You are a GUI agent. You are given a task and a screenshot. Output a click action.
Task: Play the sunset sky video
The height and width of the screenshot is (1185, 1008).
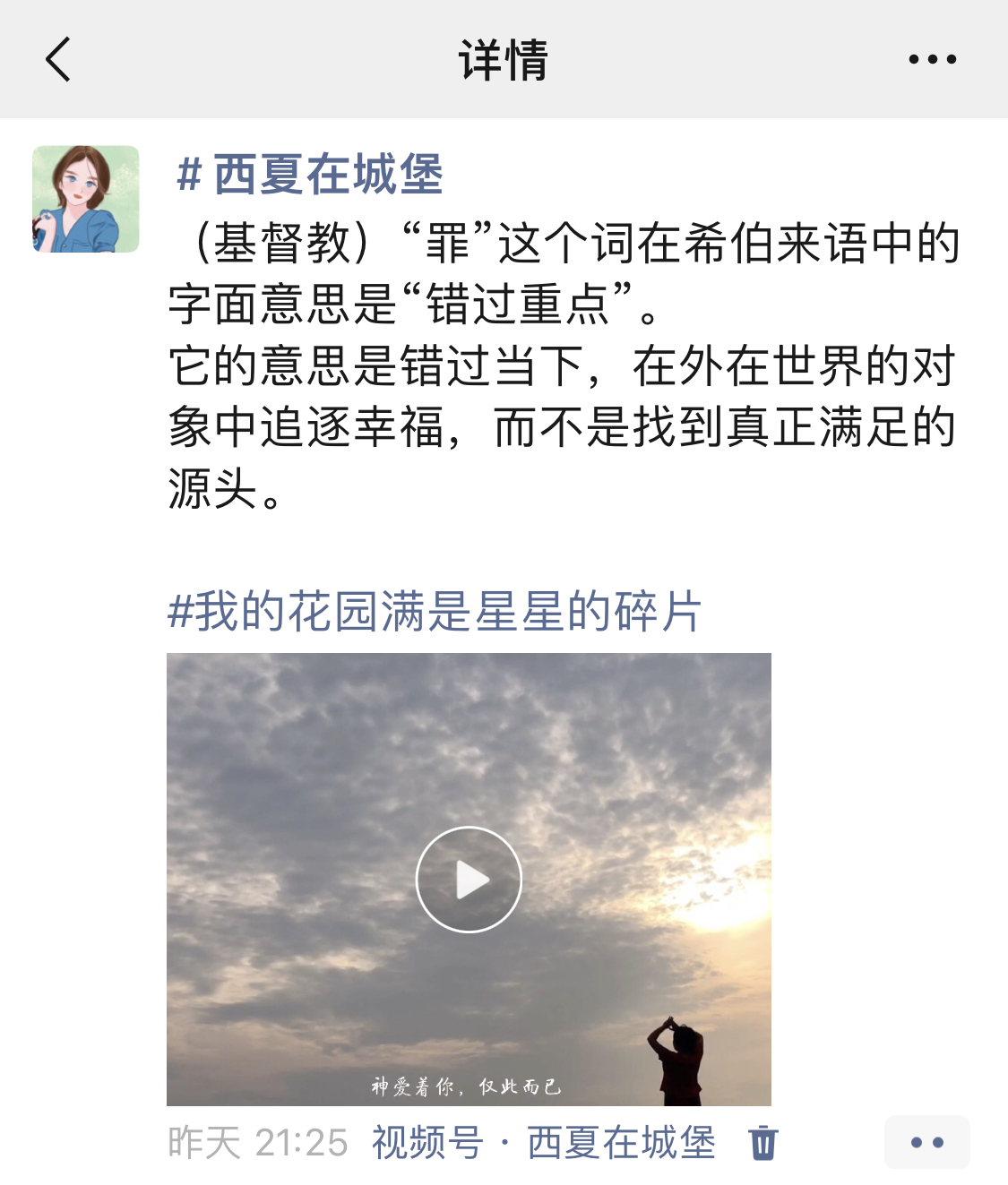pyautogui.click(x=469, y=879)
